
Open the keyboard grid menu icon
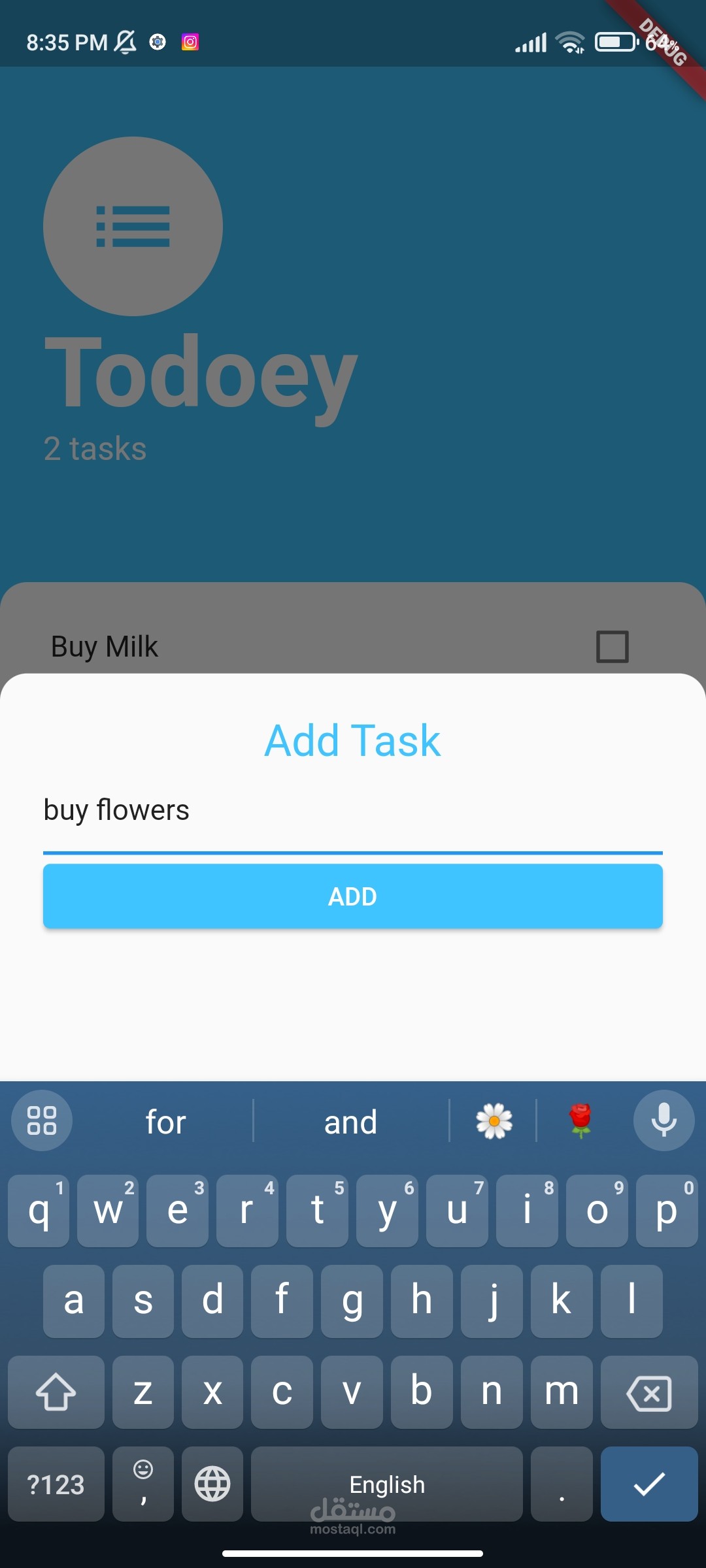click(41, 1120)
